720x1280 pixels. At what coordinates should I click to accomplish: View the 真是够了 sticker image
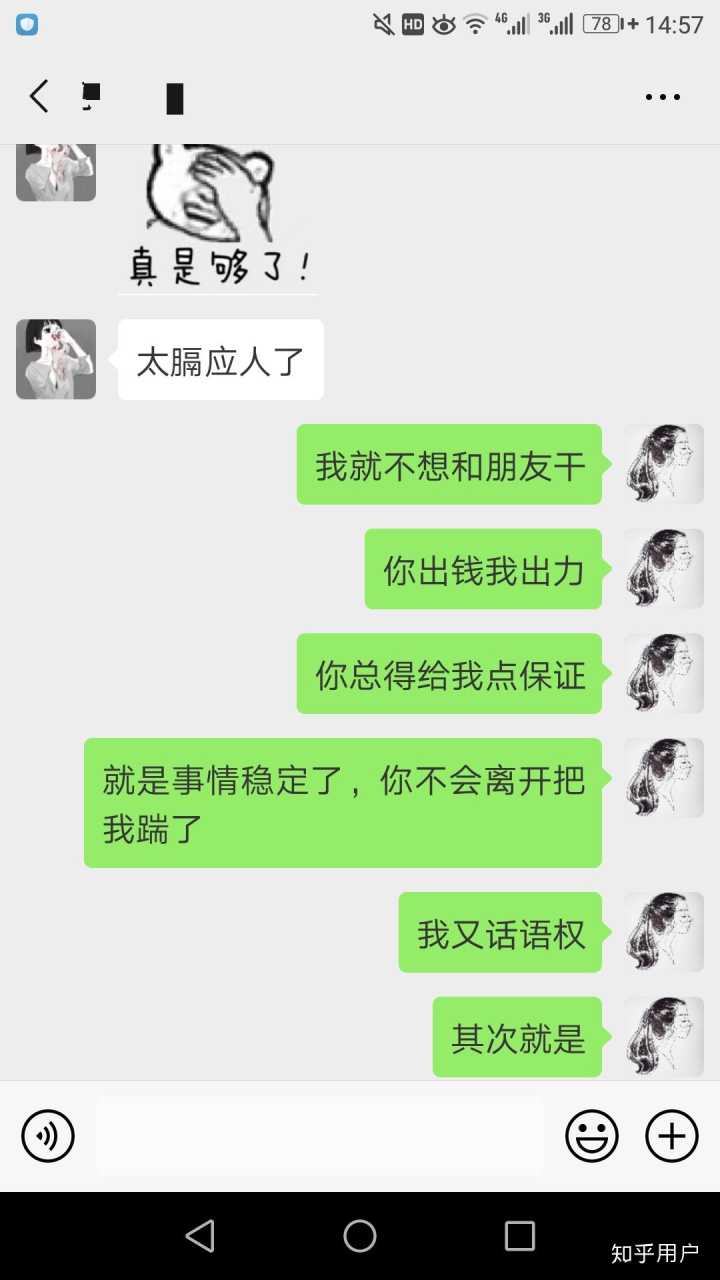tap(217, 217)
